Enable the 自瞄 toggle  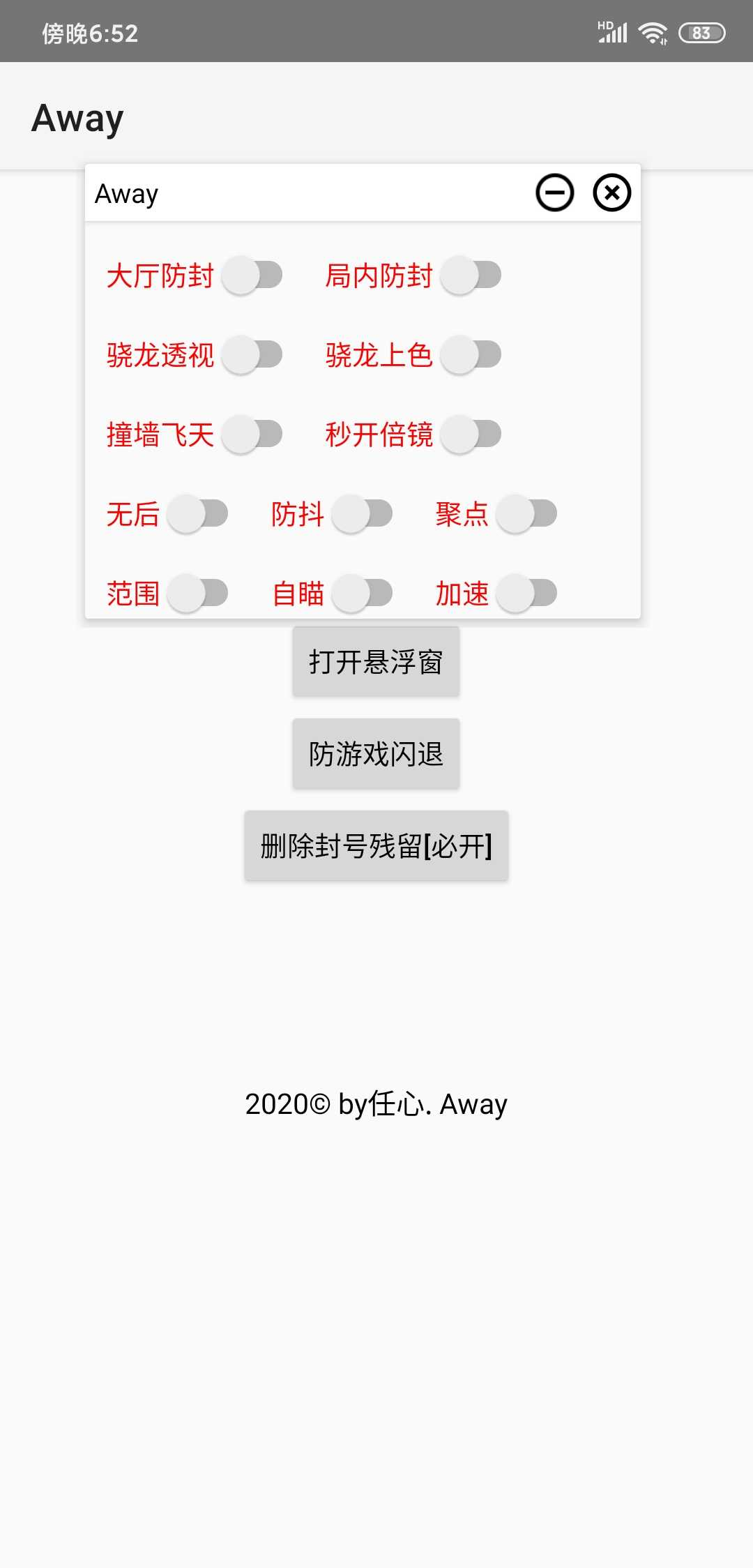pyautogui.click(x=363, y=594)
